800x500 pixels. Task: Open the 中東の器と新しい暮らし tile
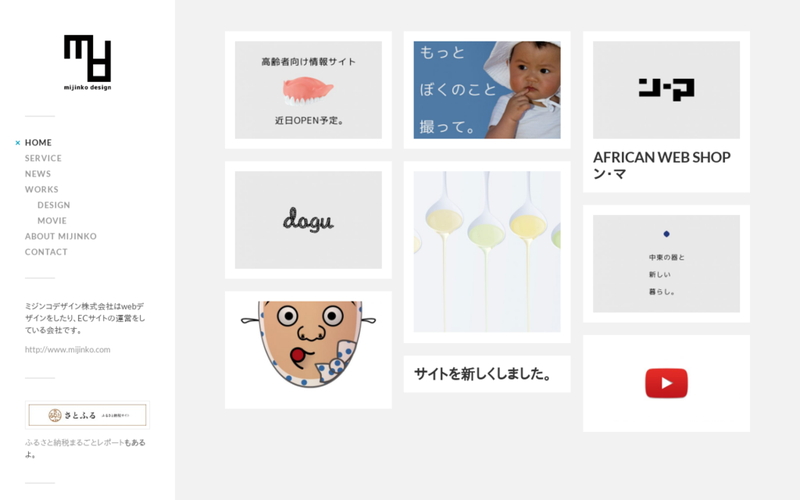click(666, 264)
